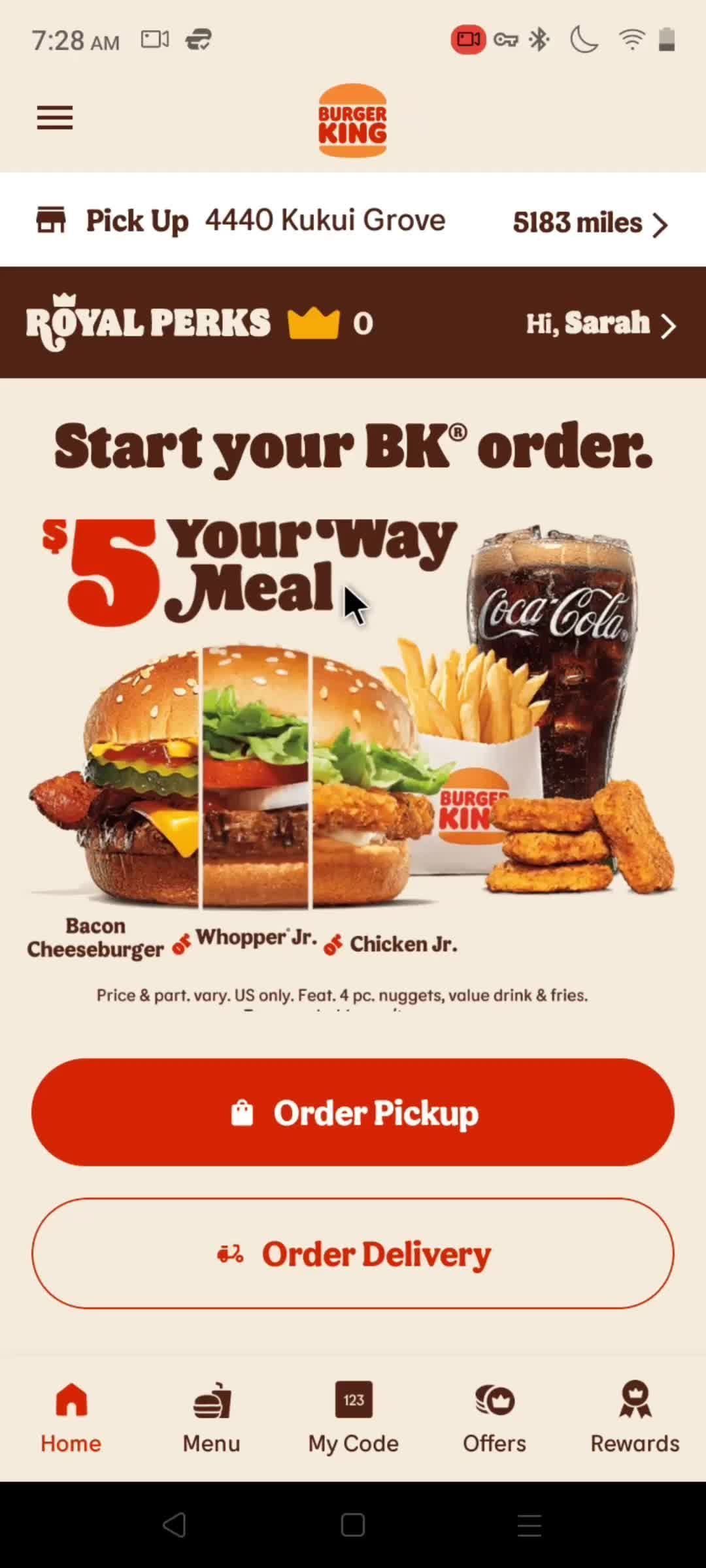Viewport: 706px width, 1568px height.
Task: Tap the system back button
Action: click(175, 1526)
